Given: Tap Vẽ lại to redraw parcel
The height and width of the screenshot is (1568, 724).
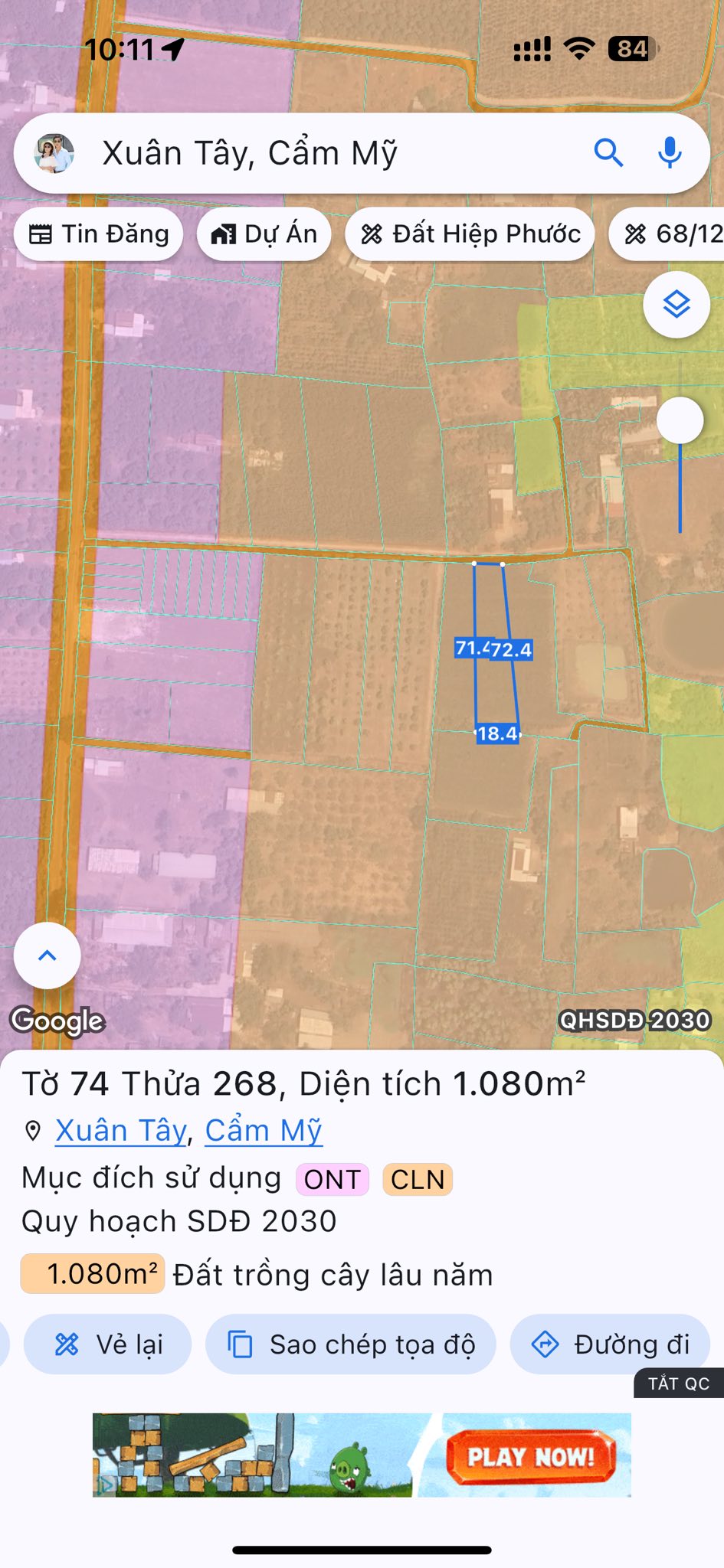Looking at the screenshot, I should (108, 1344).
